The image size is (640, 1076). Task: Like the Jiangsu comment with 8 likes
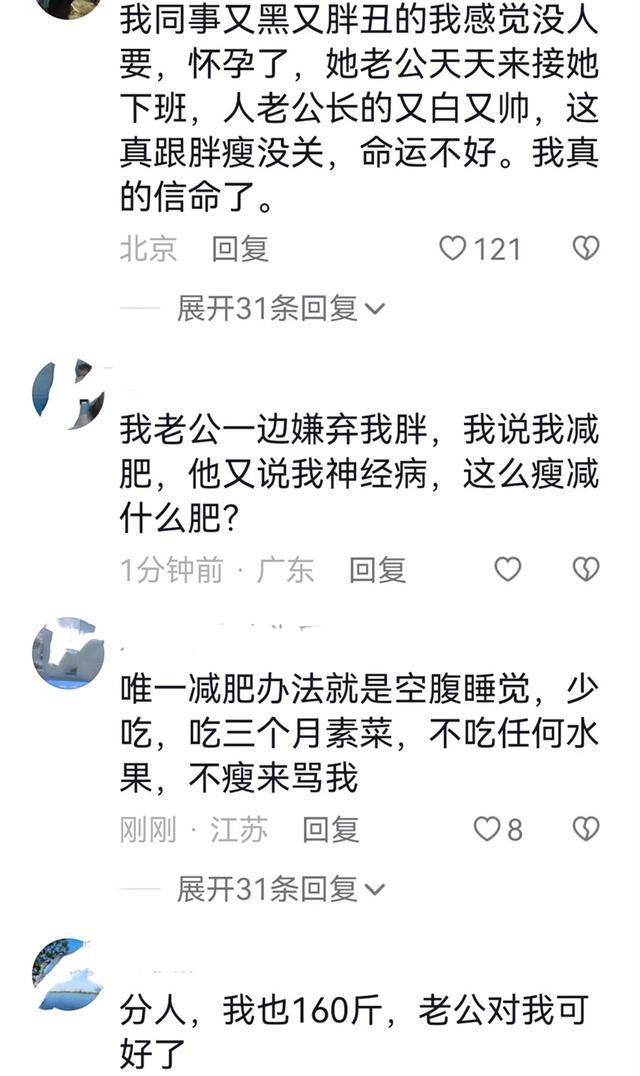486,829
